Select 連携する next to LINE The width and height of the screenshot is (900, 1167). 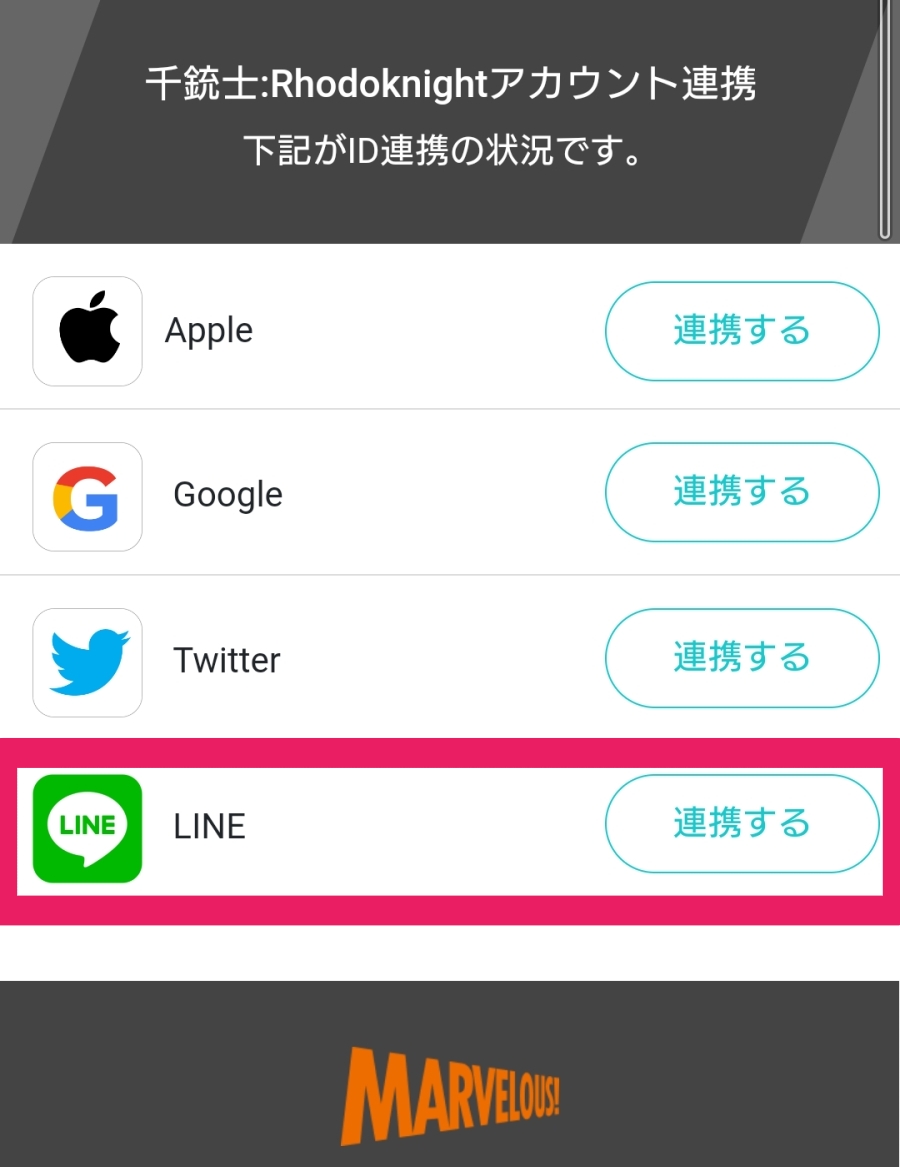[741, 824]
